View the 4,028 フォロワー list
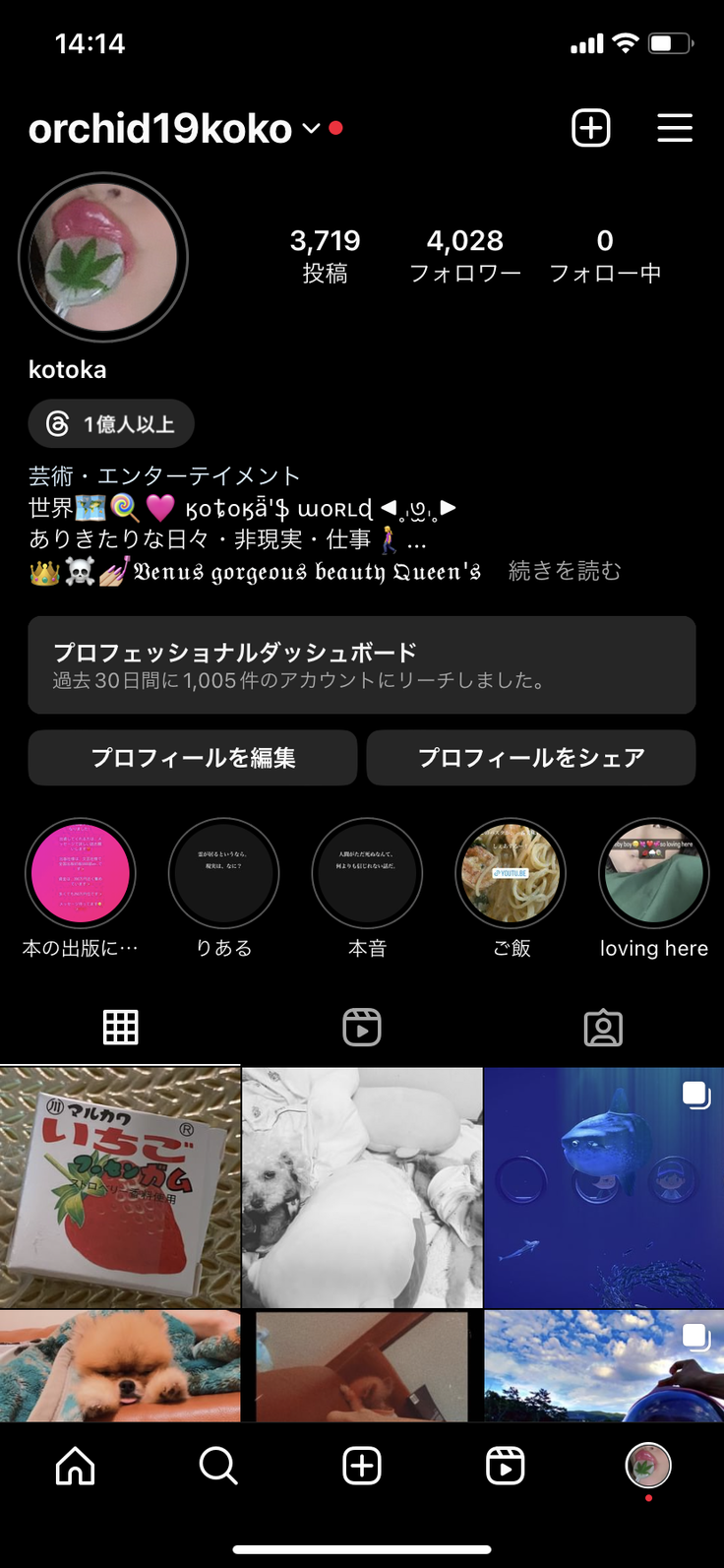 point(465,254)
